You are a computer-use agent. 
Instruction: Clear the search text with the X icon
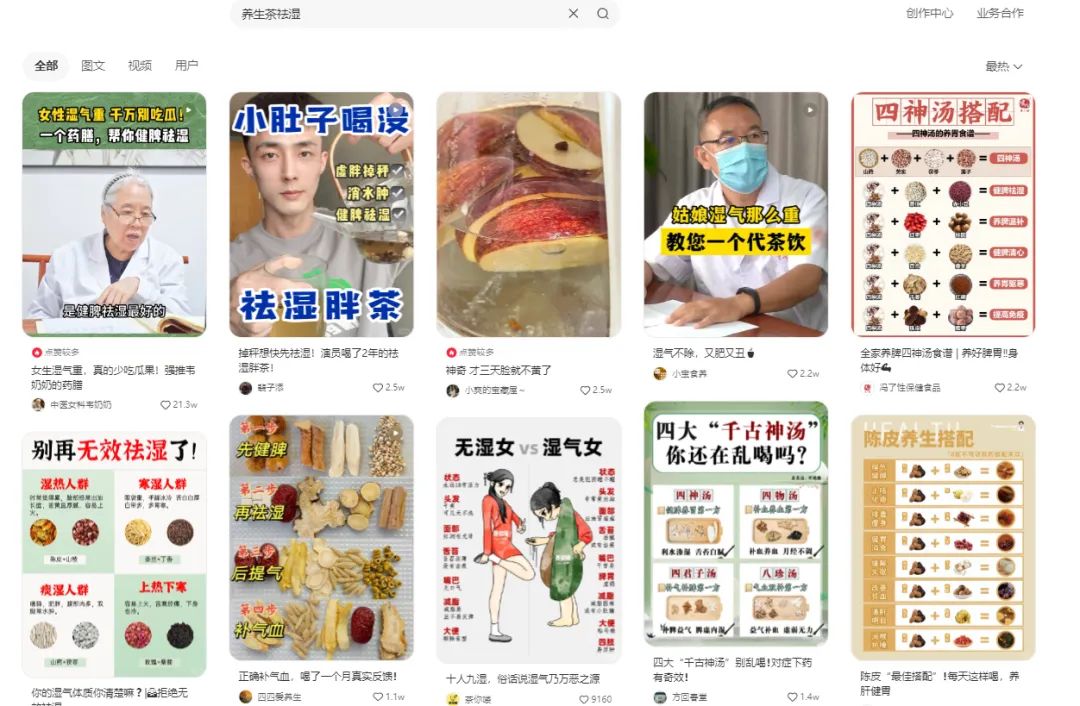click(573, 14)
